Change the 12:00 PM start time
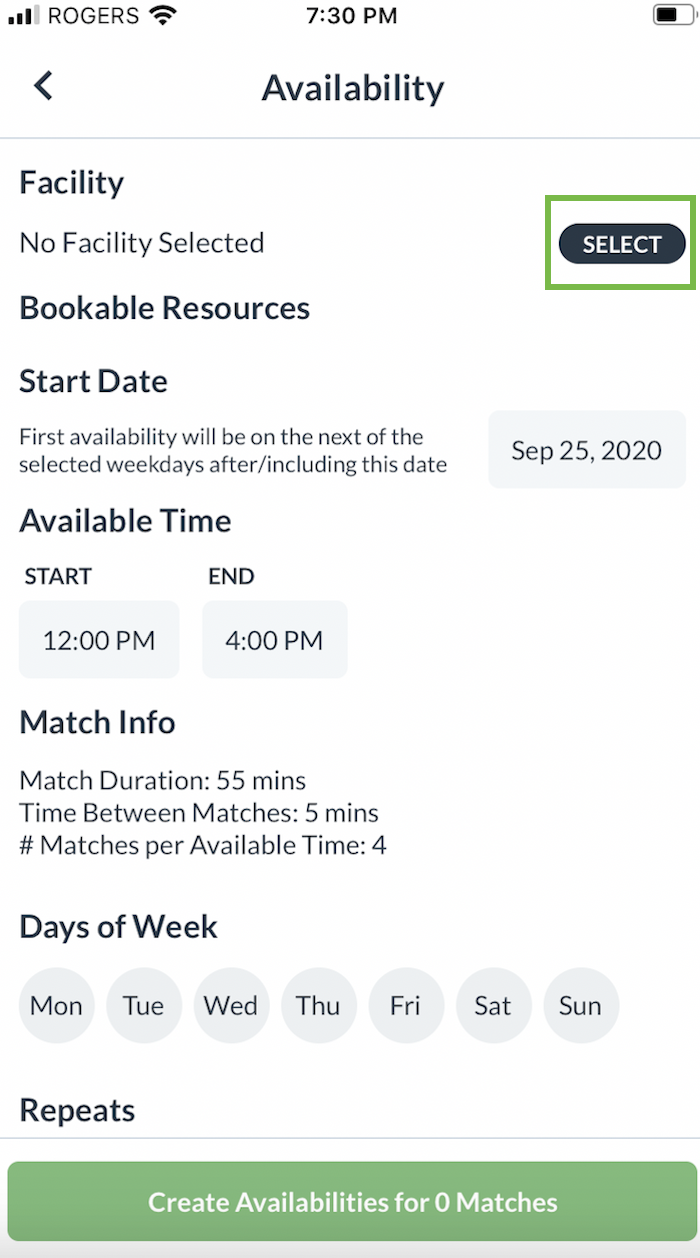 (99, 640)
